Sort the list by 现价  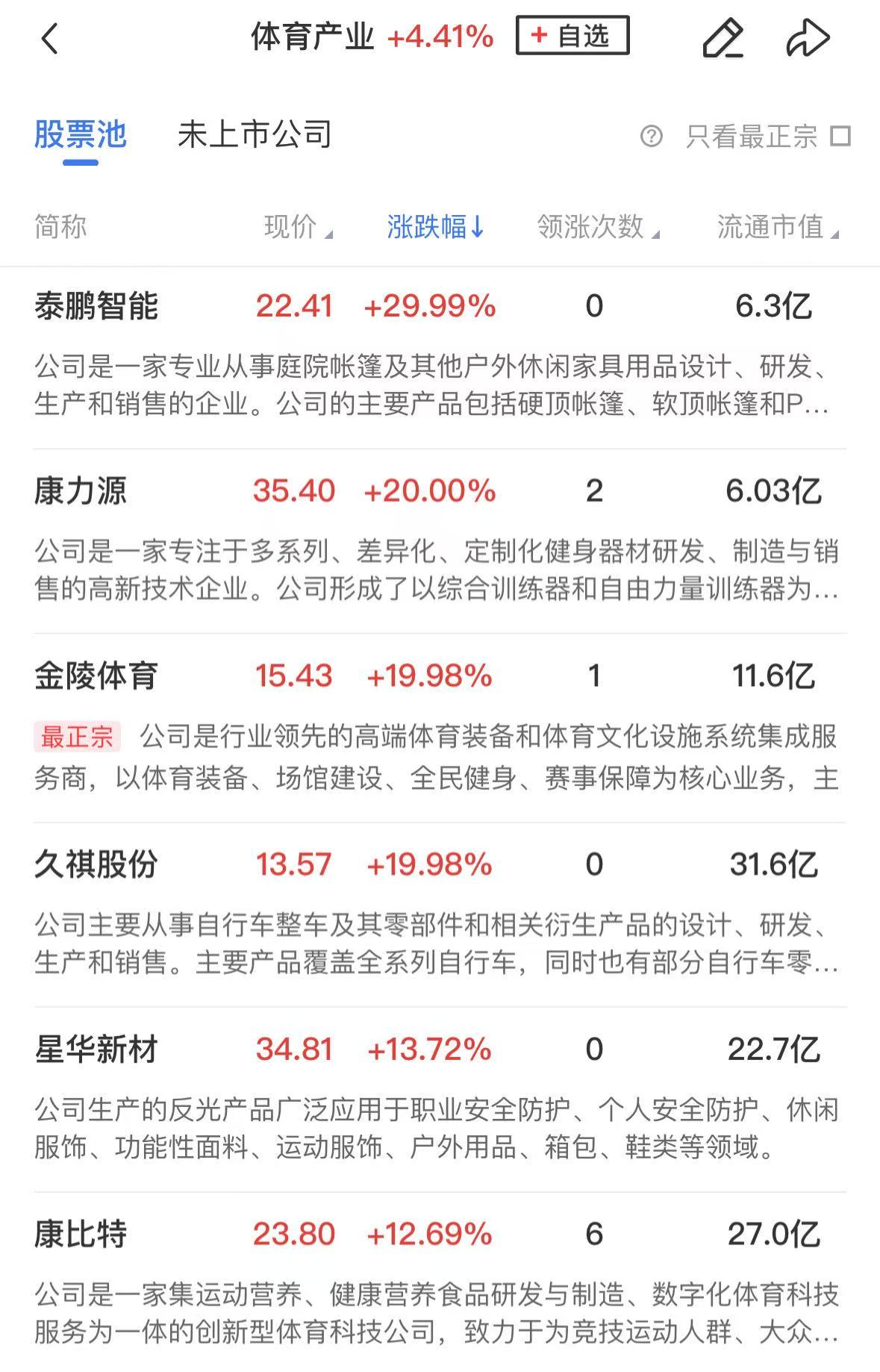(x=296, y=227)
